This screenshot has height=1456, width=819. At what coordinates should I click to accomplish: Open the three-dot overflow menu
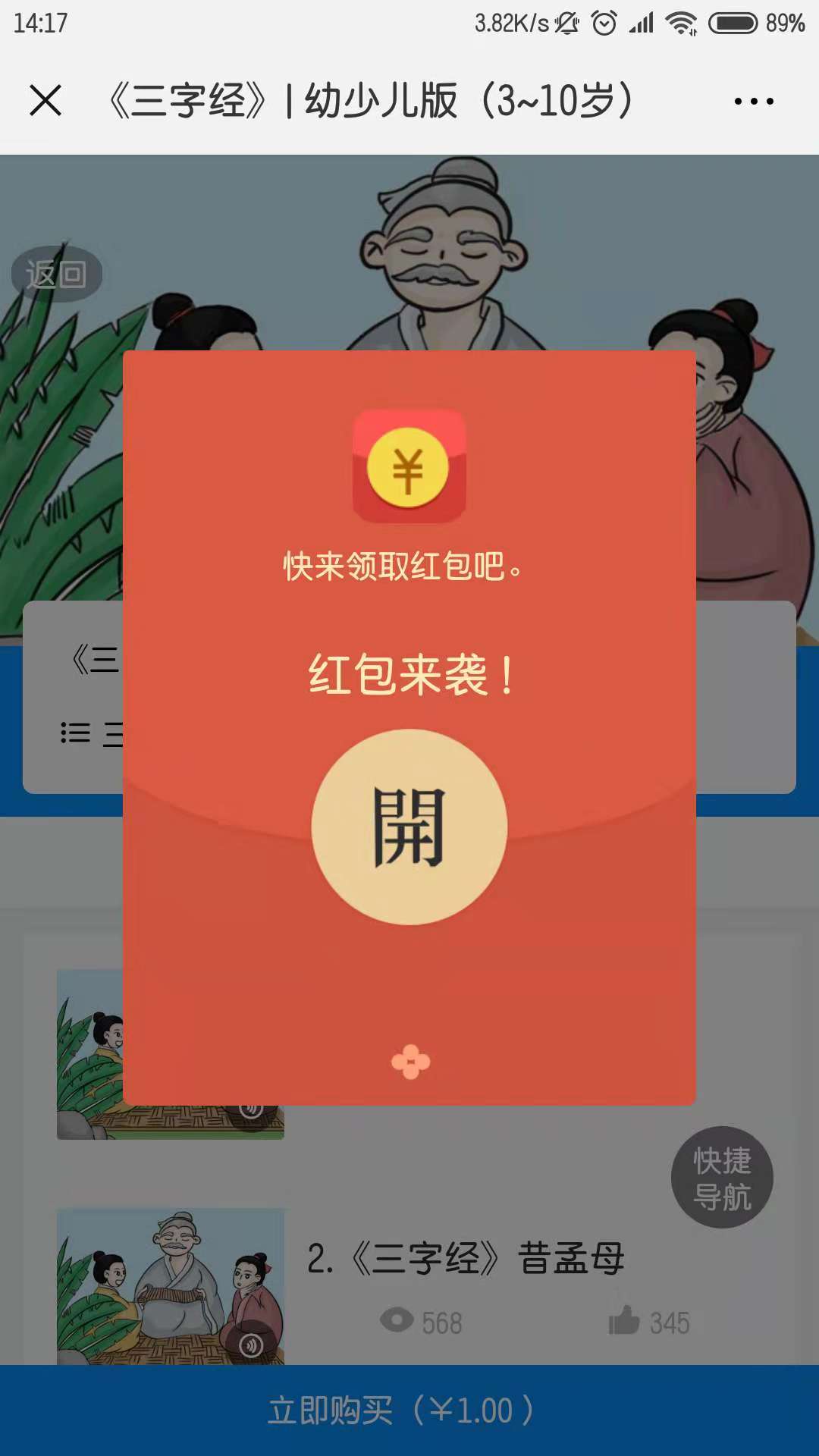(x=754, y=101)
